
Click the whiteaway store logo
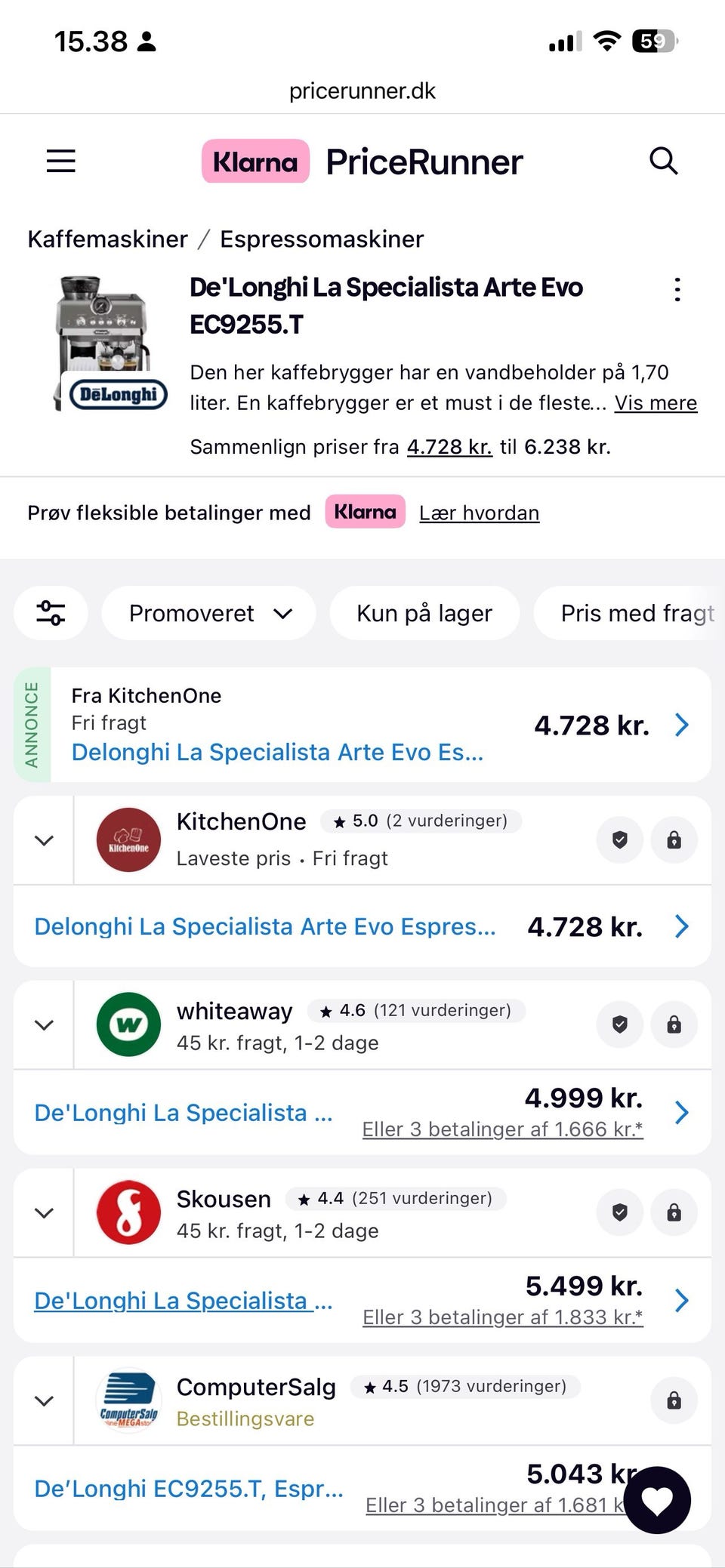click(128, 1024)
